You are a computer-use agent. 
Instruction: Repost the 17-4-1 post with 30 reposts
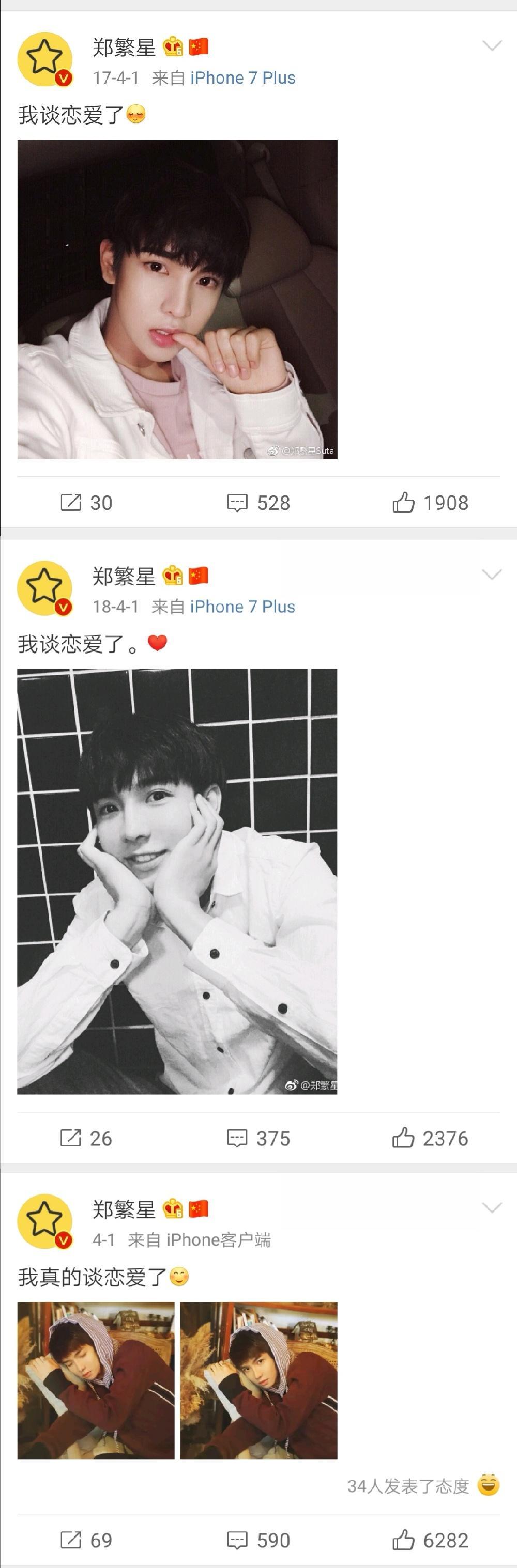click(x=86, y=503)
